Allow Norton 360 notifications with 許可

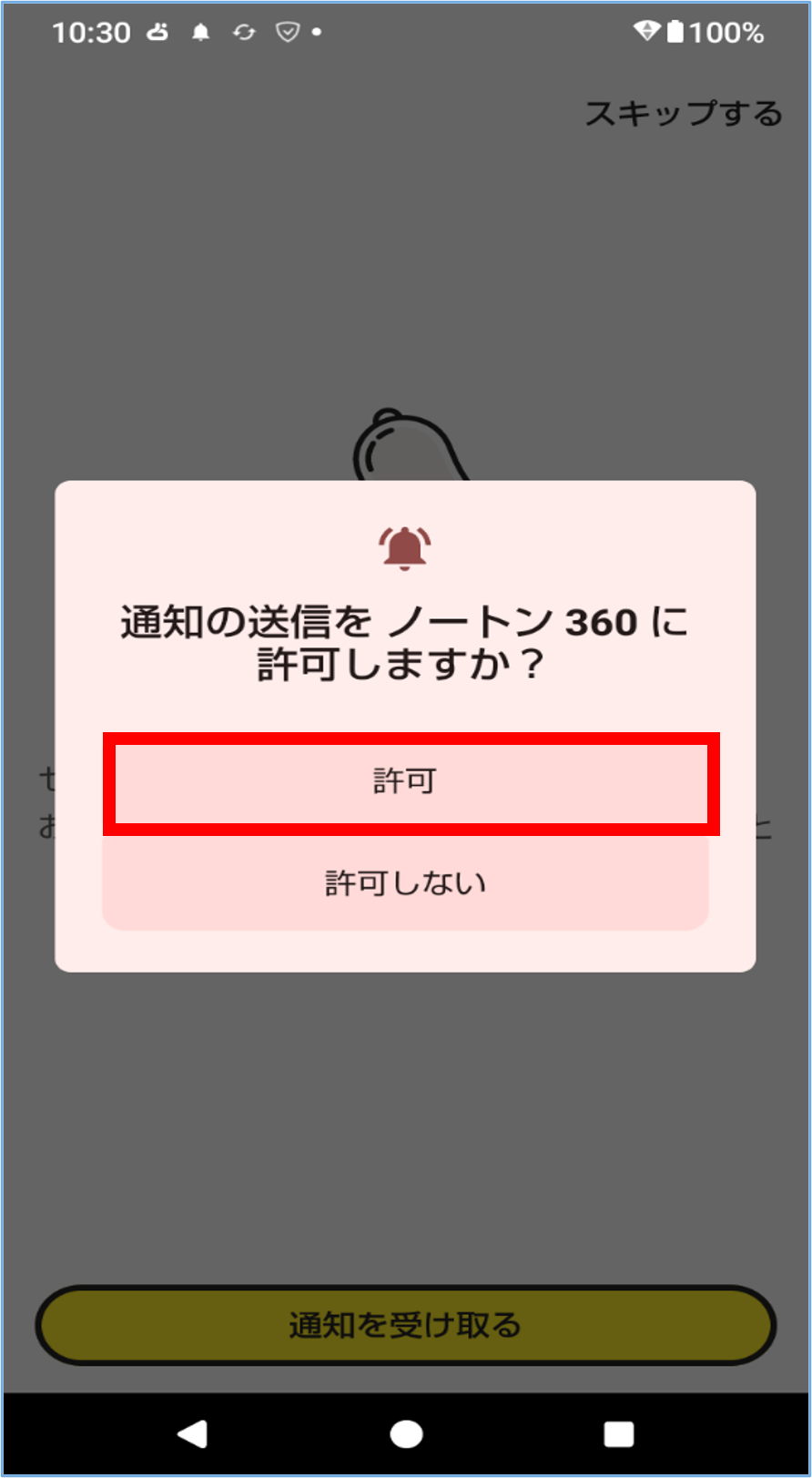pyautogui.click(x=406, y=782)
